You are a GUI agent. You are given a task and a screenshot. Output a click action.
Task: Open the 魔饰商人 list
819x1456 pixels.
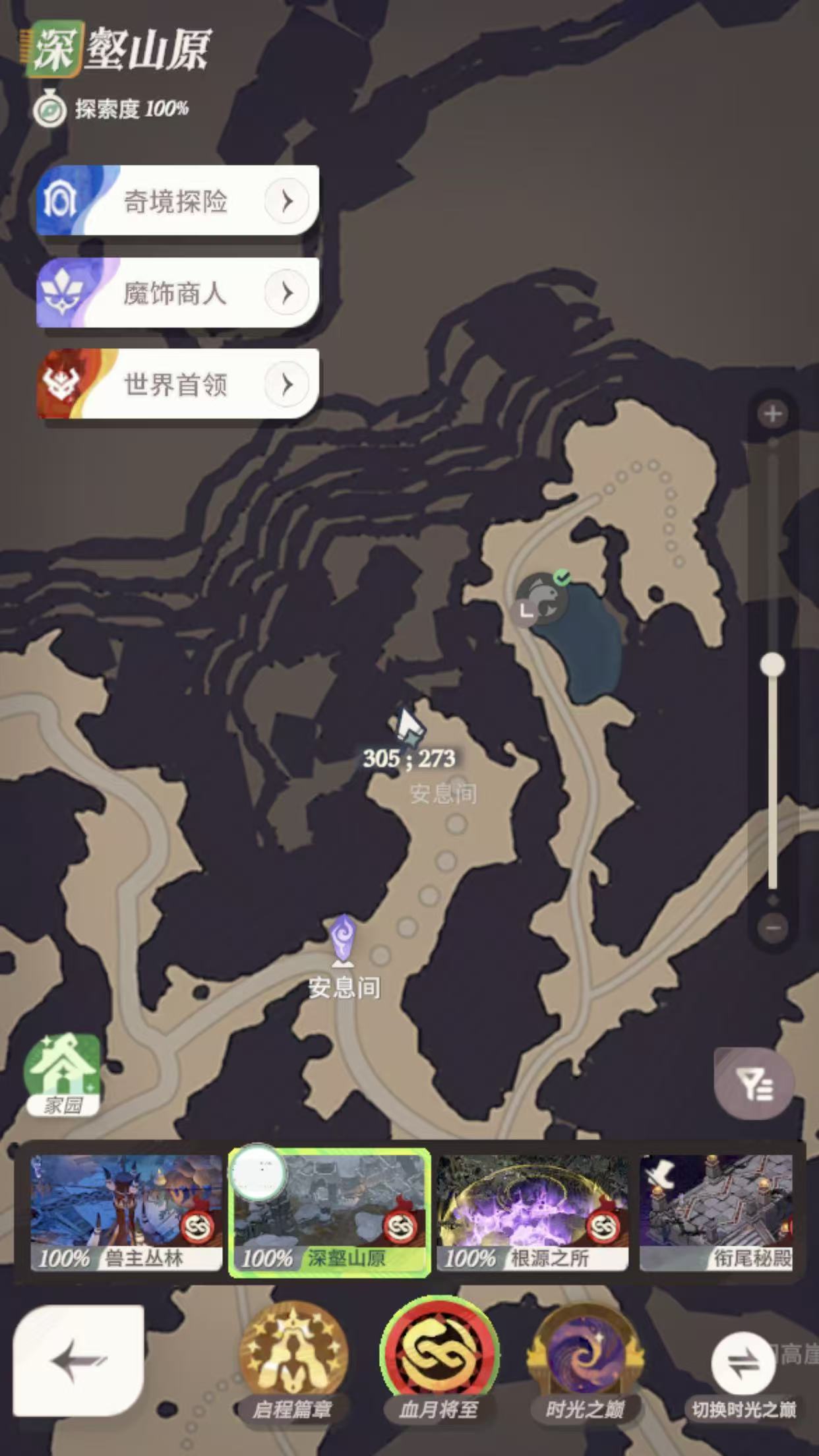pyautogui.click(x=177, y=293)
